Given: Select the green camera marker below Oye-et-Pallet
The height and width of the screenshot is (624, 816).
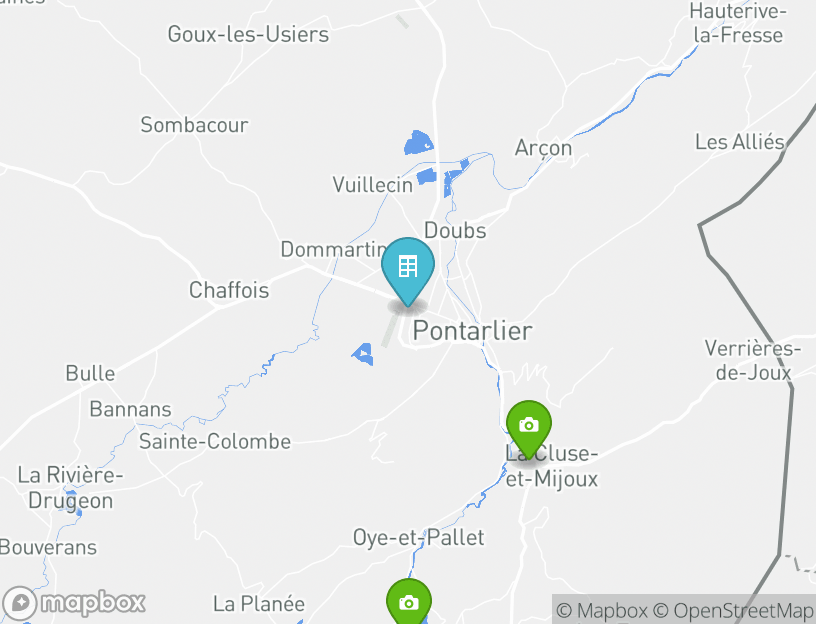Looking at the screenshot, I should click(x=408, y=602).
